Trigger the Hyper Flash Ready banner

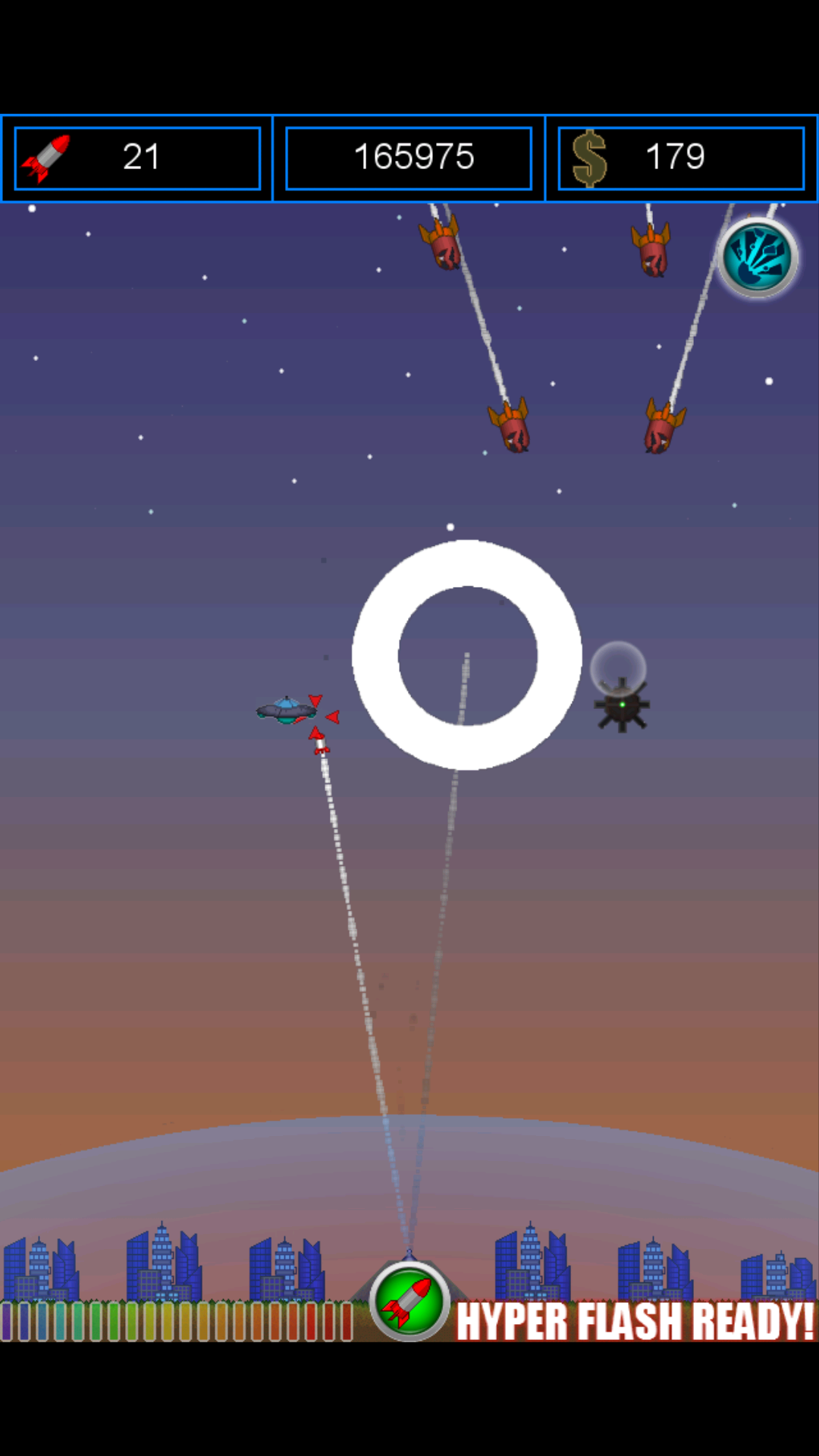point(635,1322)
